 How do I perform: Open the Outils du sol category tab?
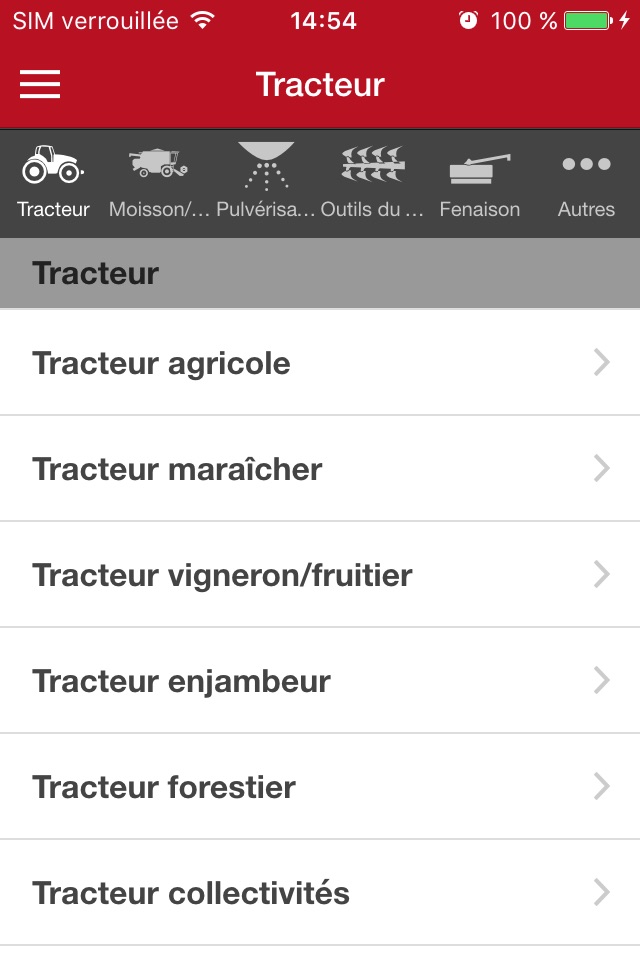(373, 182)
